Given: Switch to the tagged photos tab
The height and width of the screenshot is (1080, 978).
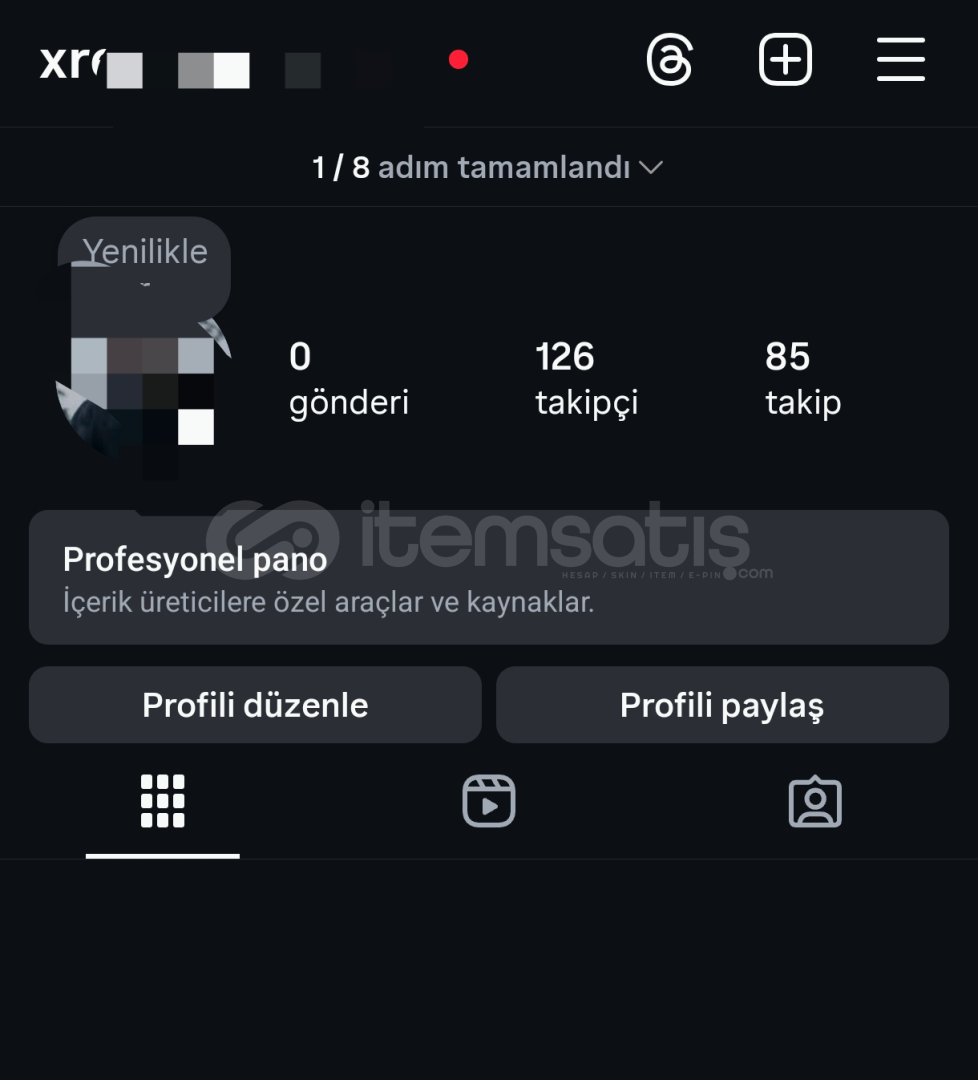Looking at the screenshot, I should pyautogui.click(x=815, y=801).
